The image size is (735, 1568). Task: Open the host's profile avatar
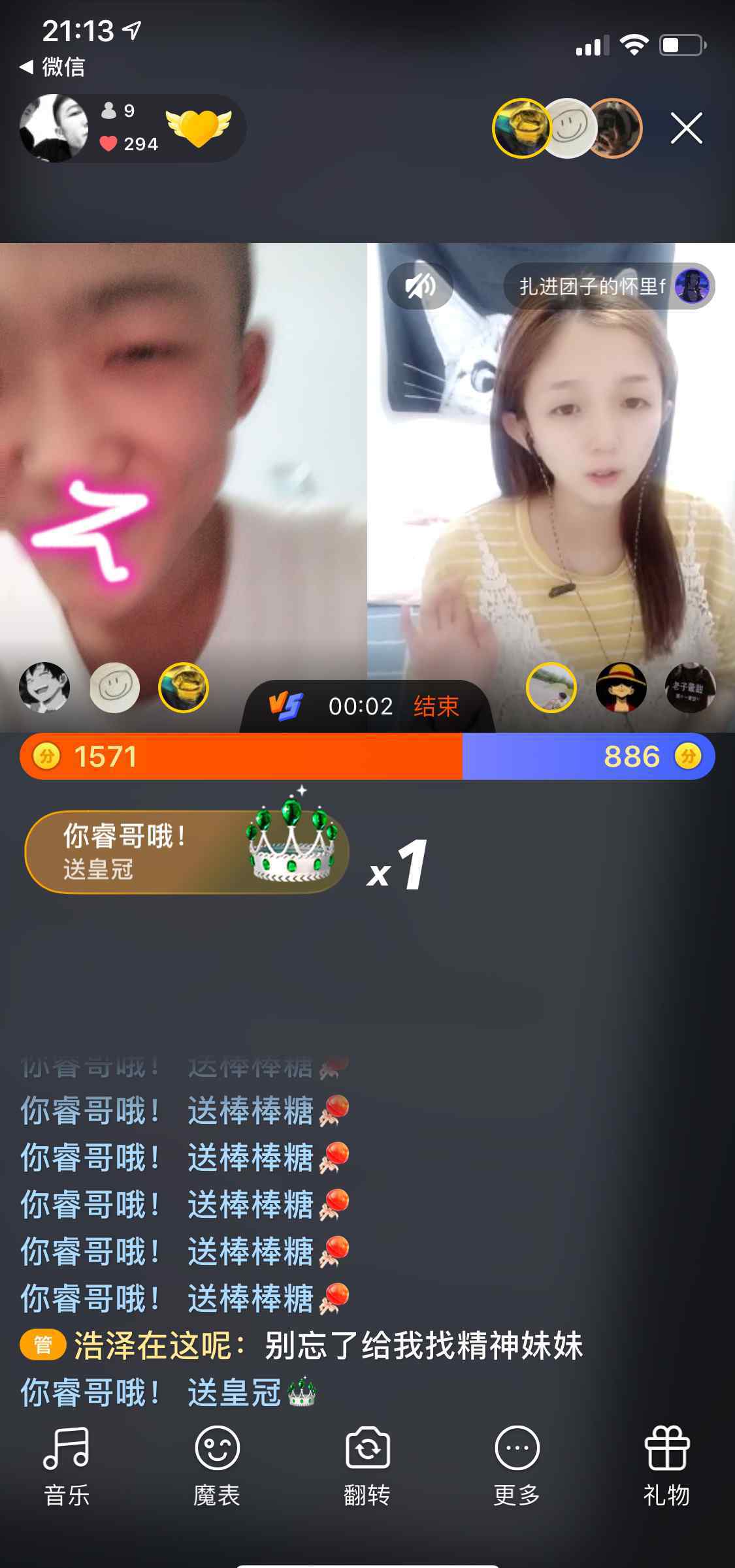[55, 128]
